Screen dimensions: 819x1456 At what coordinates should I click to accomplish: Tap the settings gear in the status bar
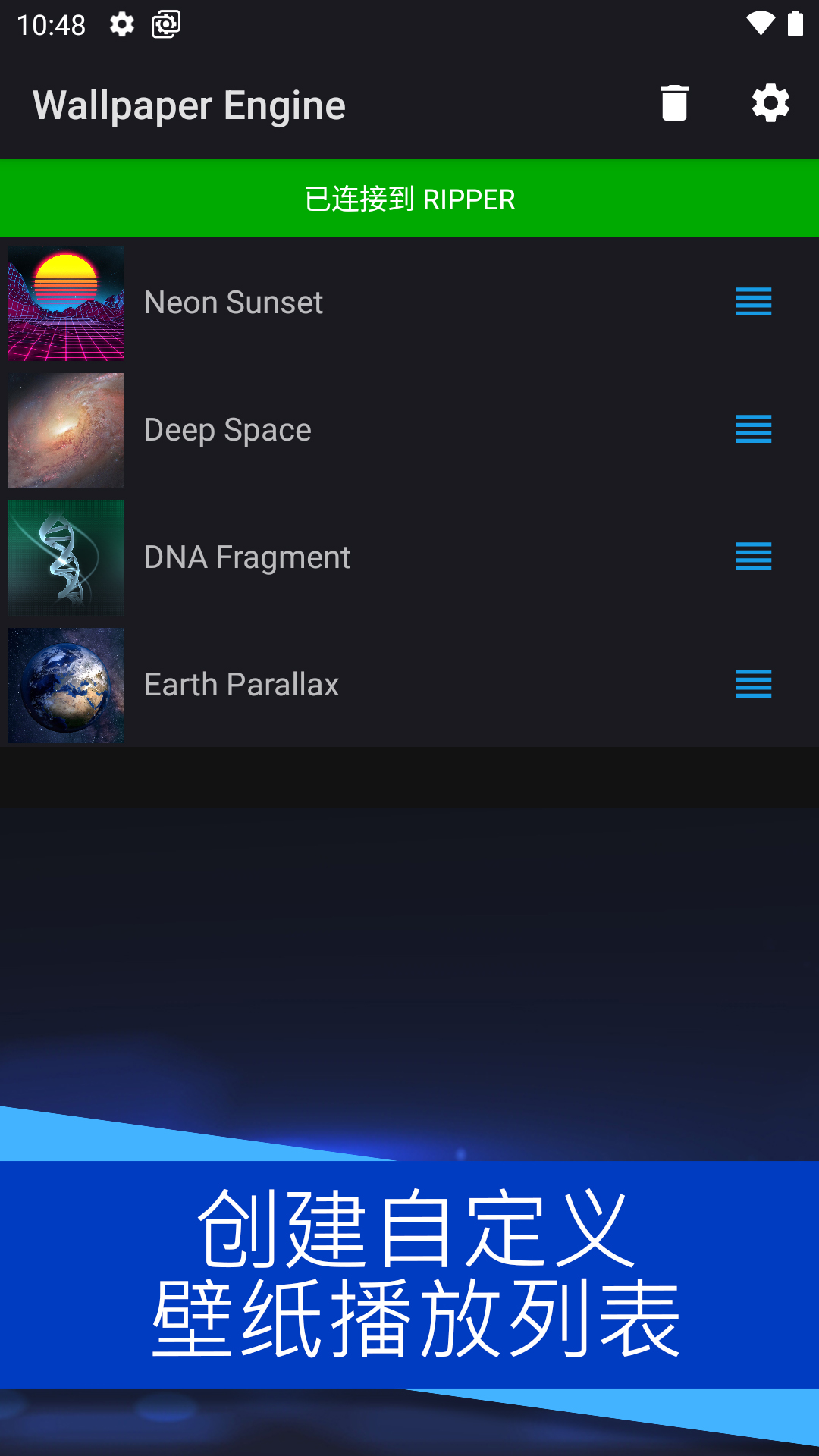pos(121,24)
